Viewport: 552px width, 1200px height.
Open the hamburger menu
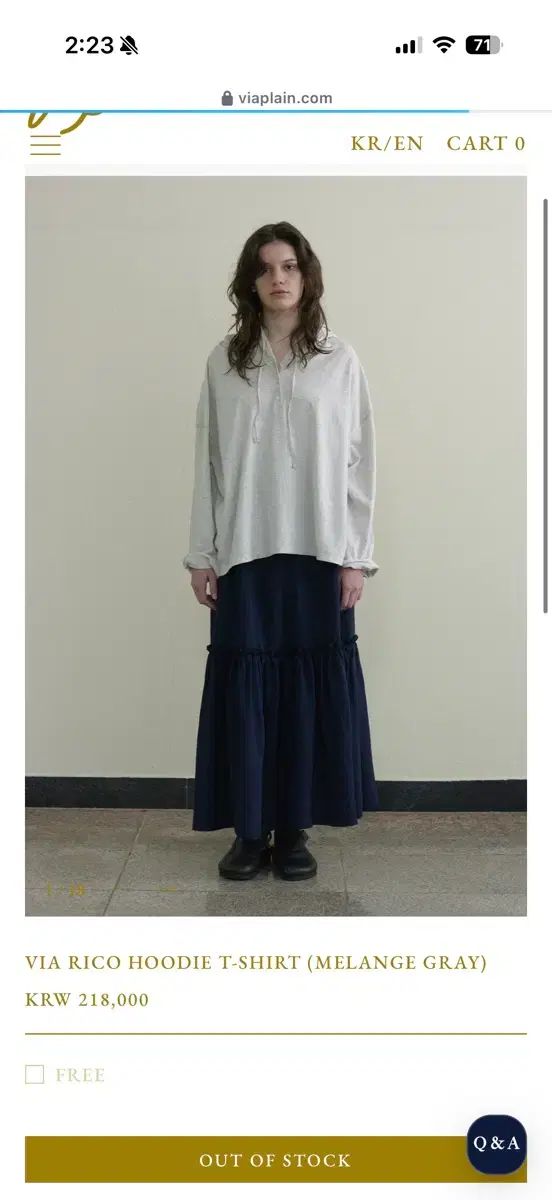(45, 145)
